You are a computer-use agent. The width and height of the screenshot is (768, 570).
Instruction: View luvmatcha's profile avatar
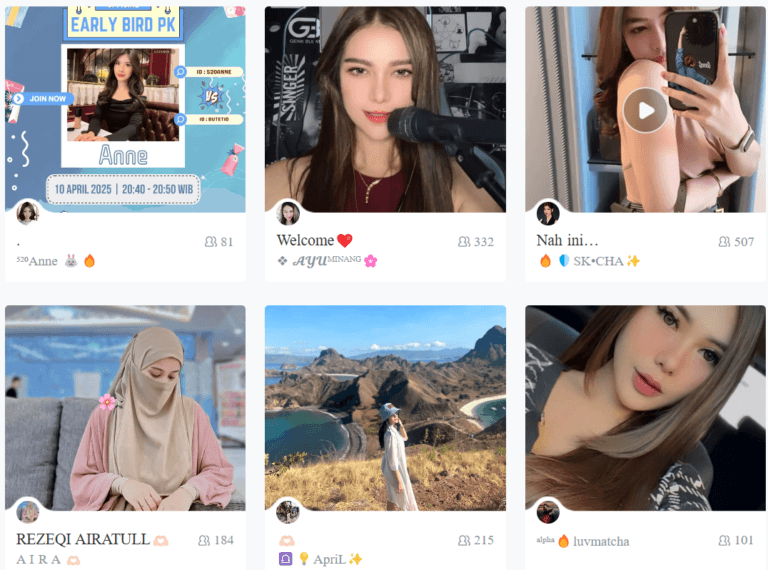[548, 511]
